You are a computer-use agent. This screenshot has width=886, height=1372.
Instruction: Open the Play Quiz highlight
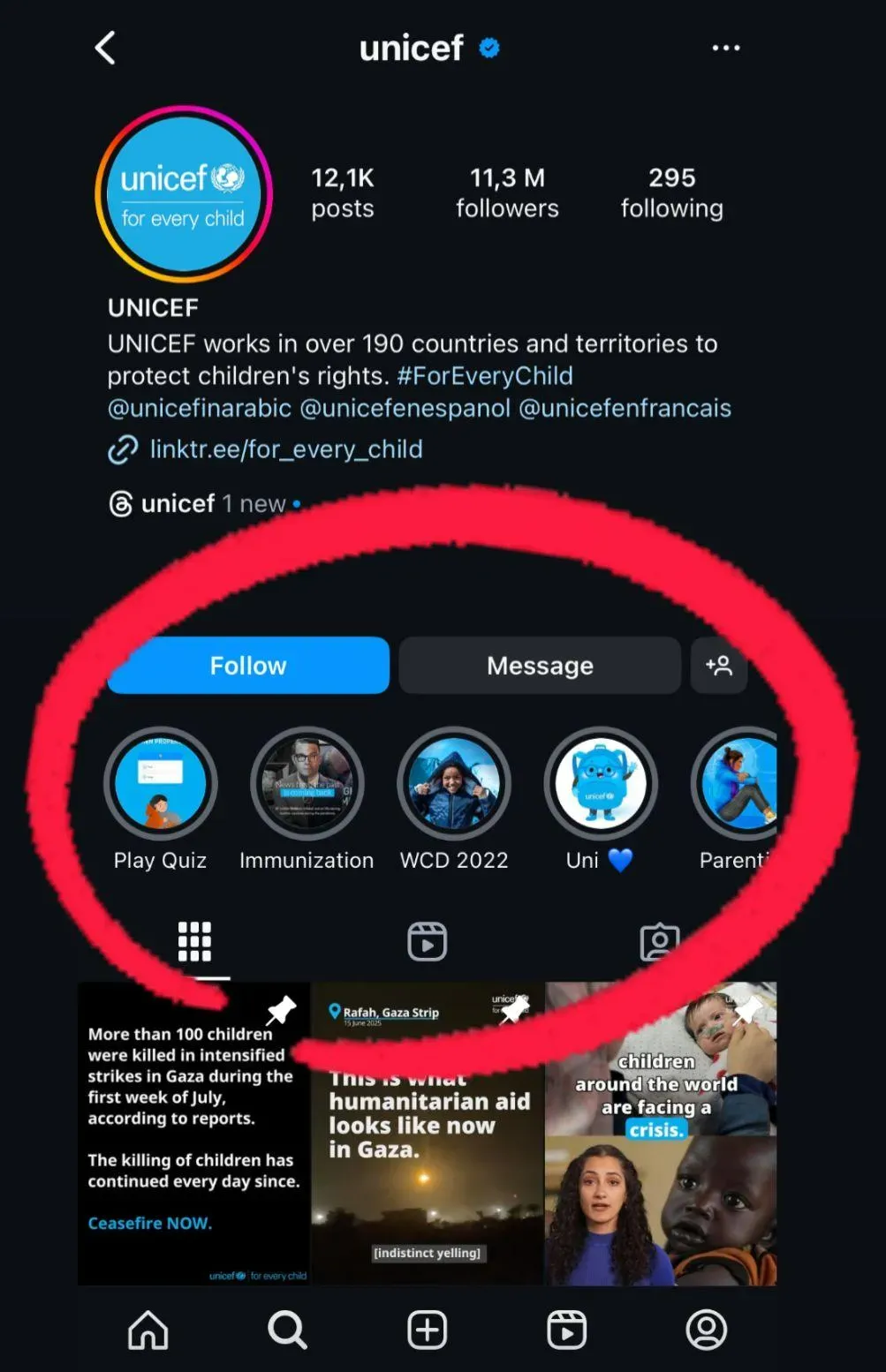(160, 784)
